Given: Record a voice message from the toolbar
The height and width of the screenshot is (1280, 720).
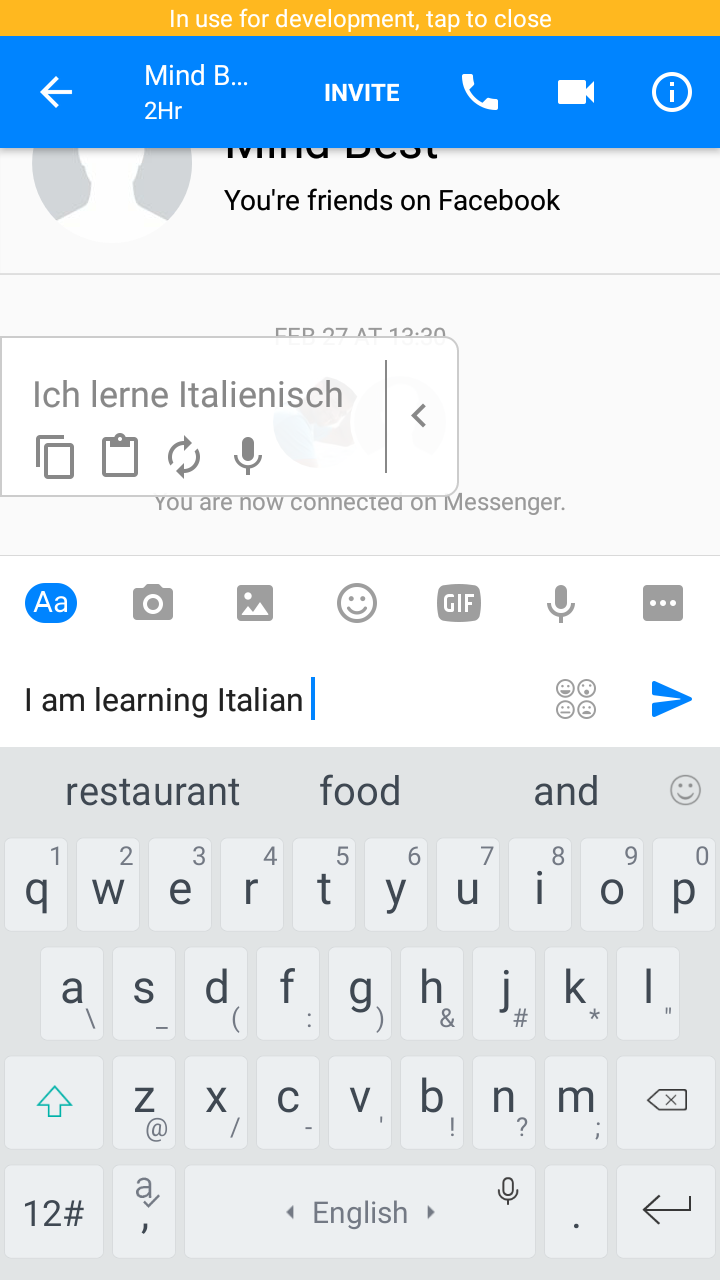Looking at the screenshot, I should [x=561, y=603].
